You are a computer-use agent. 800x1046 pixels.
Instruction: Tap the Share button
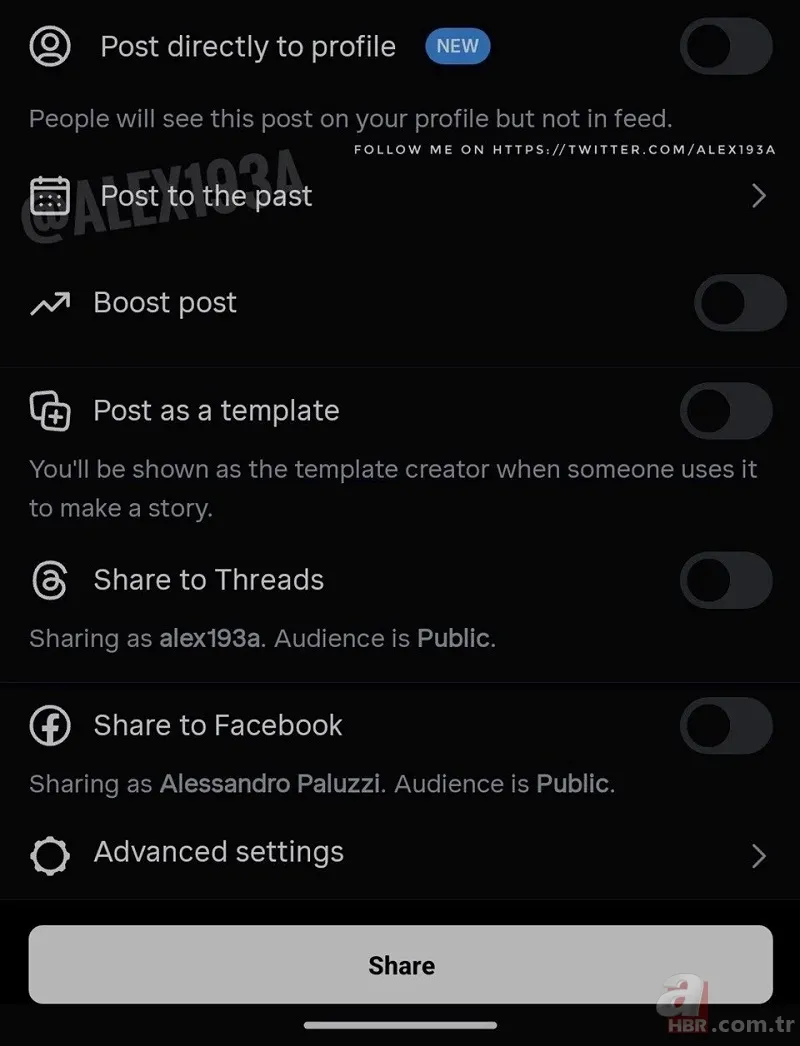click(400, 965)
